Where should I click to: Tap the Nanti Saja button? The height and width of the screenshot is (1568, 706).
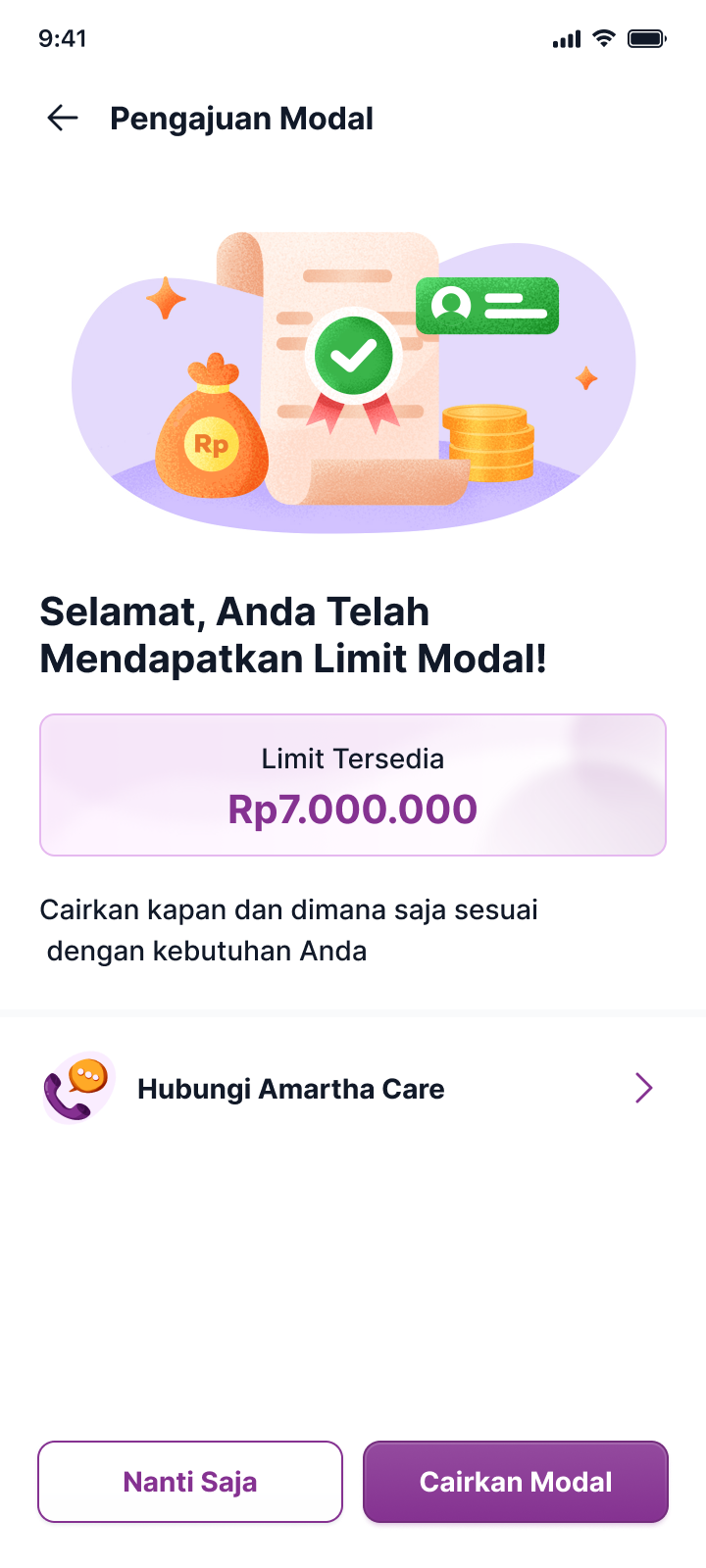[190, 1482]
